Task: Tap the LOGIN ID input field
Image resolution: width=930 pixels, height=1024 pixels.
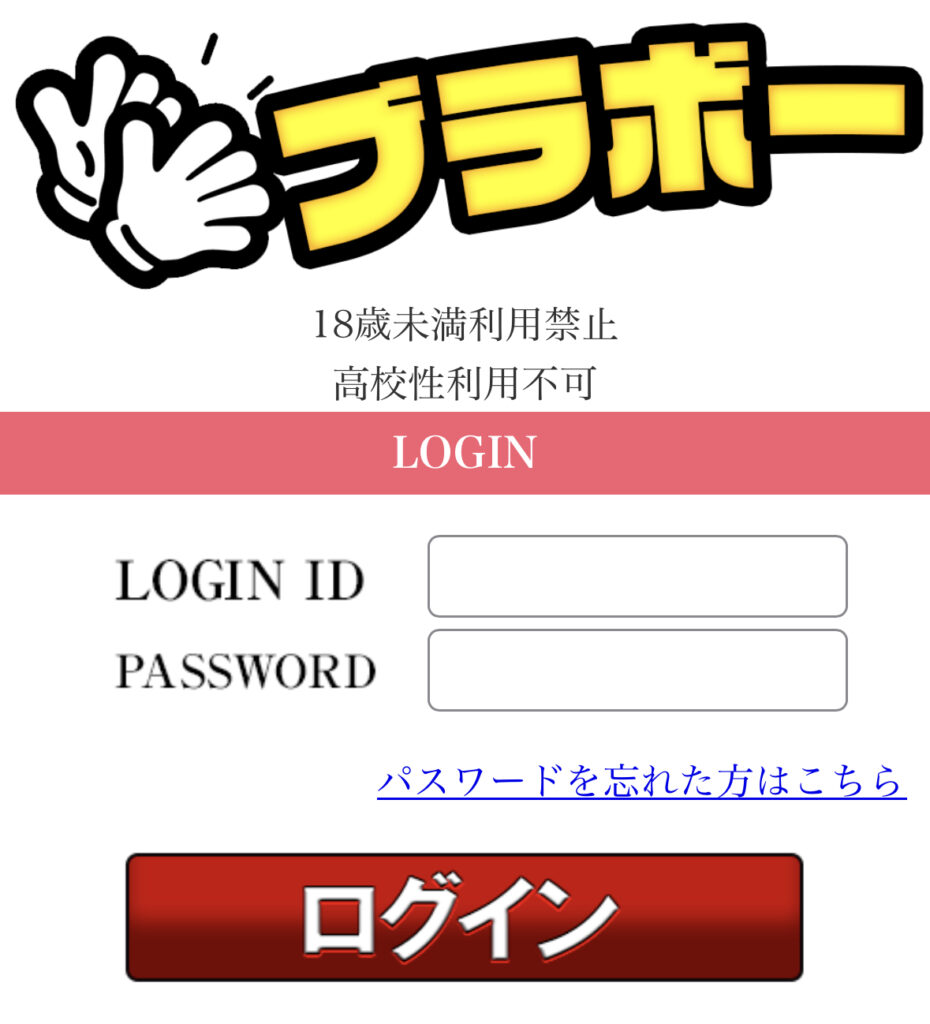Action: coord(637,576)
